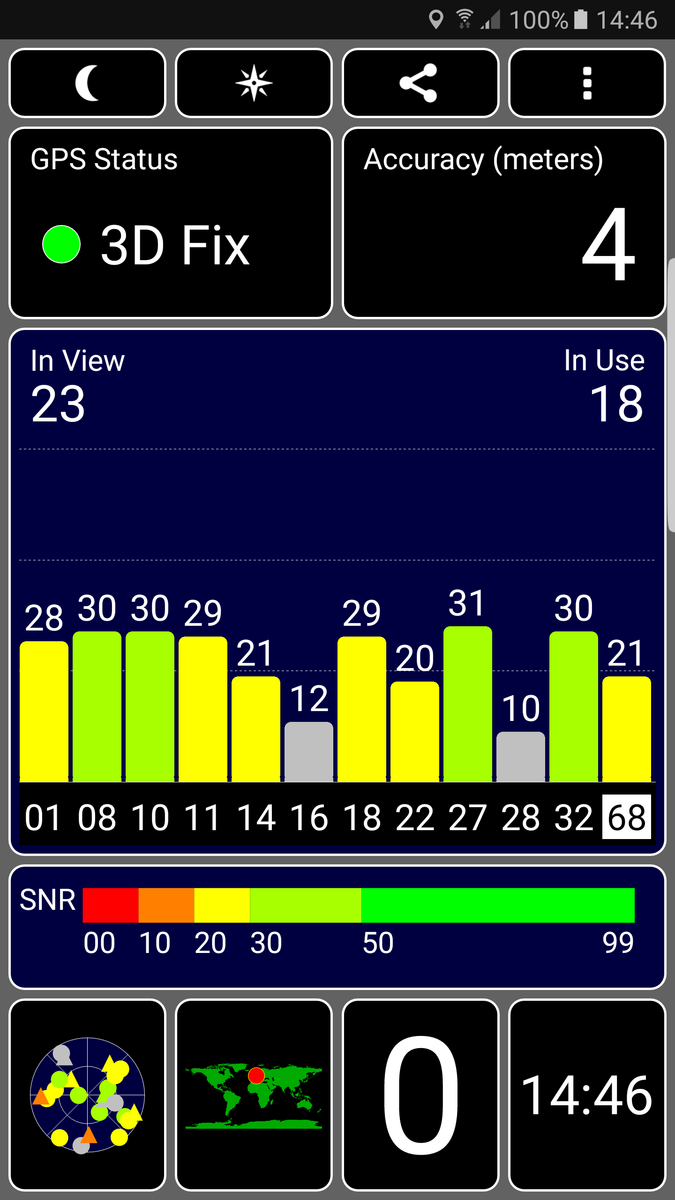Open the satellite sky view tile
675x1200 pixels.
(x=87, y=1095)
